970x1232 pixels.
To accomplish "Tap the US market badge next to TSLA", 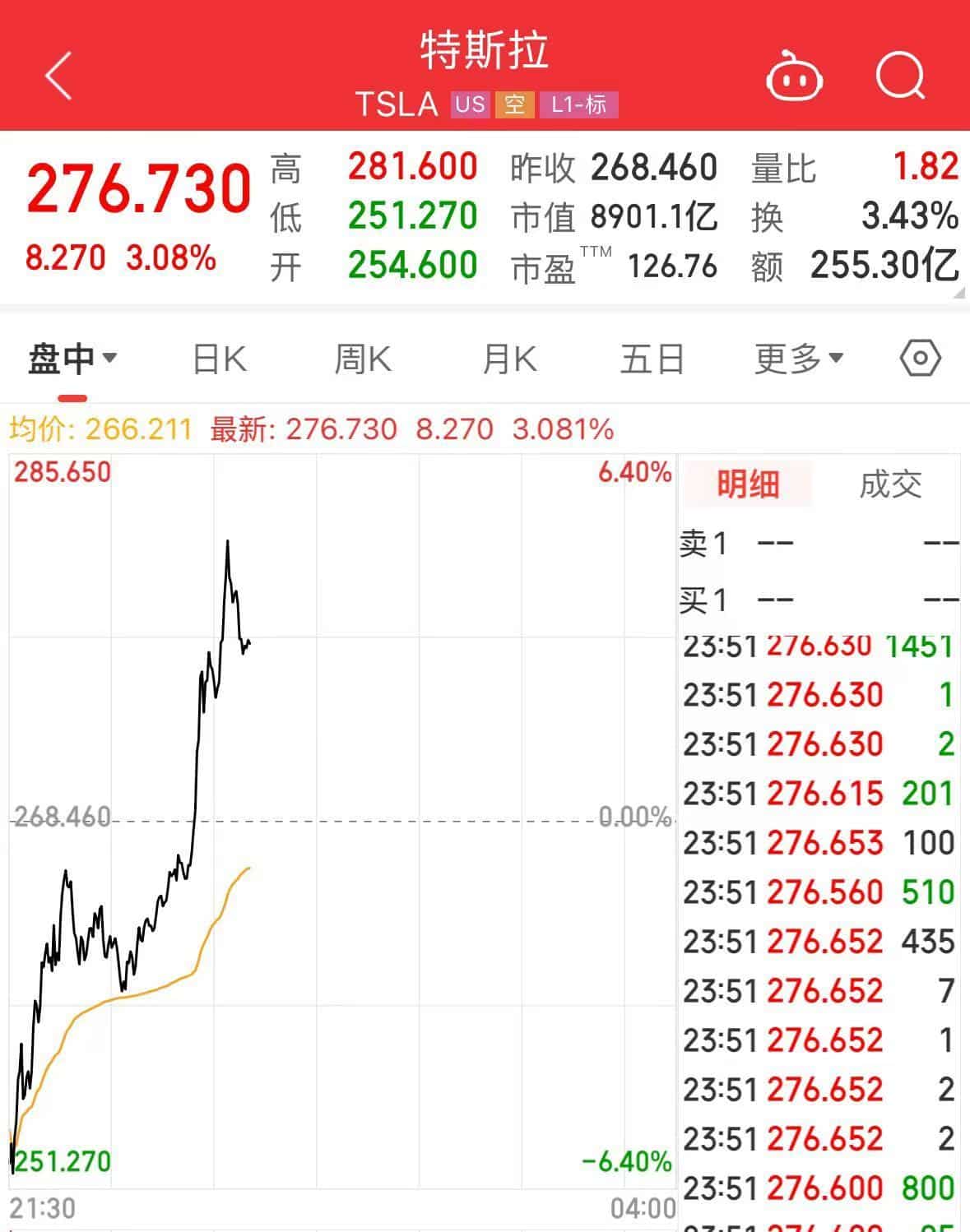I will 471,104.
